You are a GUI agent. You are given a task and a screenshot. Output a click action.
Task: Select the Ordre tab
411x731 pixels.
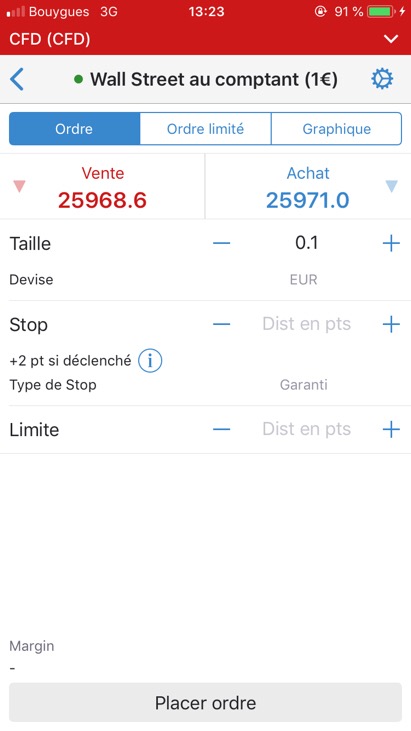coord(74,129)
